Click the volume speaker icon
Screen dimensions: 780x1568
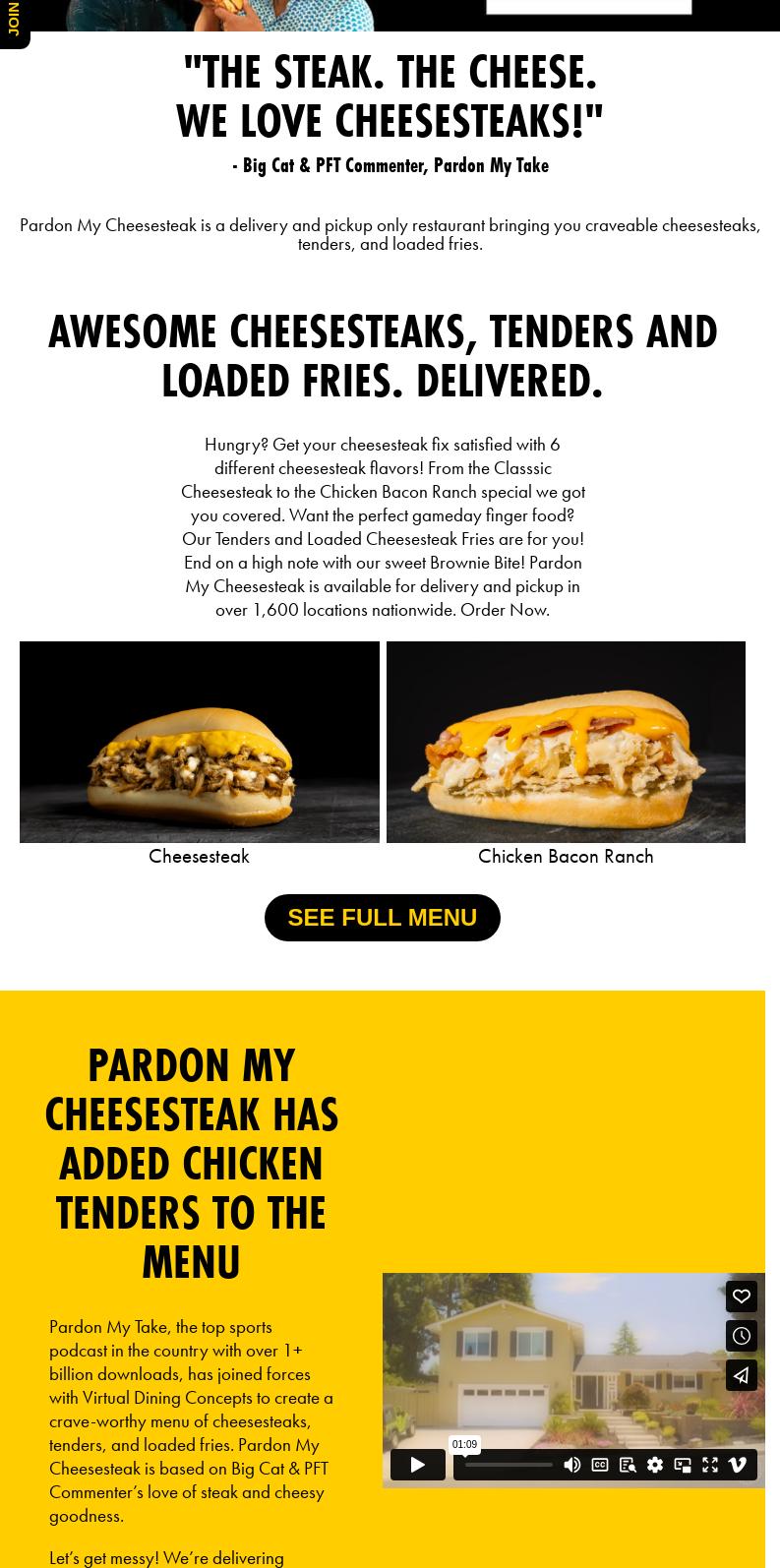click(572, 1465)
